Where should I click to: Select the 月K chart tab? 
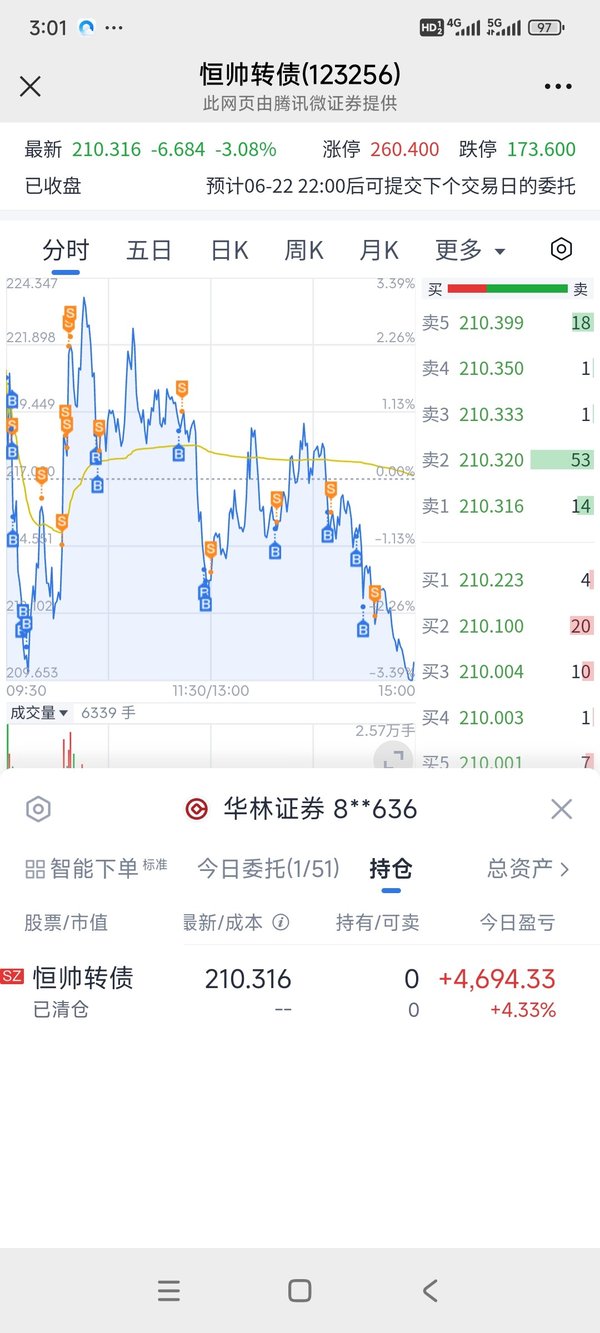379,250
